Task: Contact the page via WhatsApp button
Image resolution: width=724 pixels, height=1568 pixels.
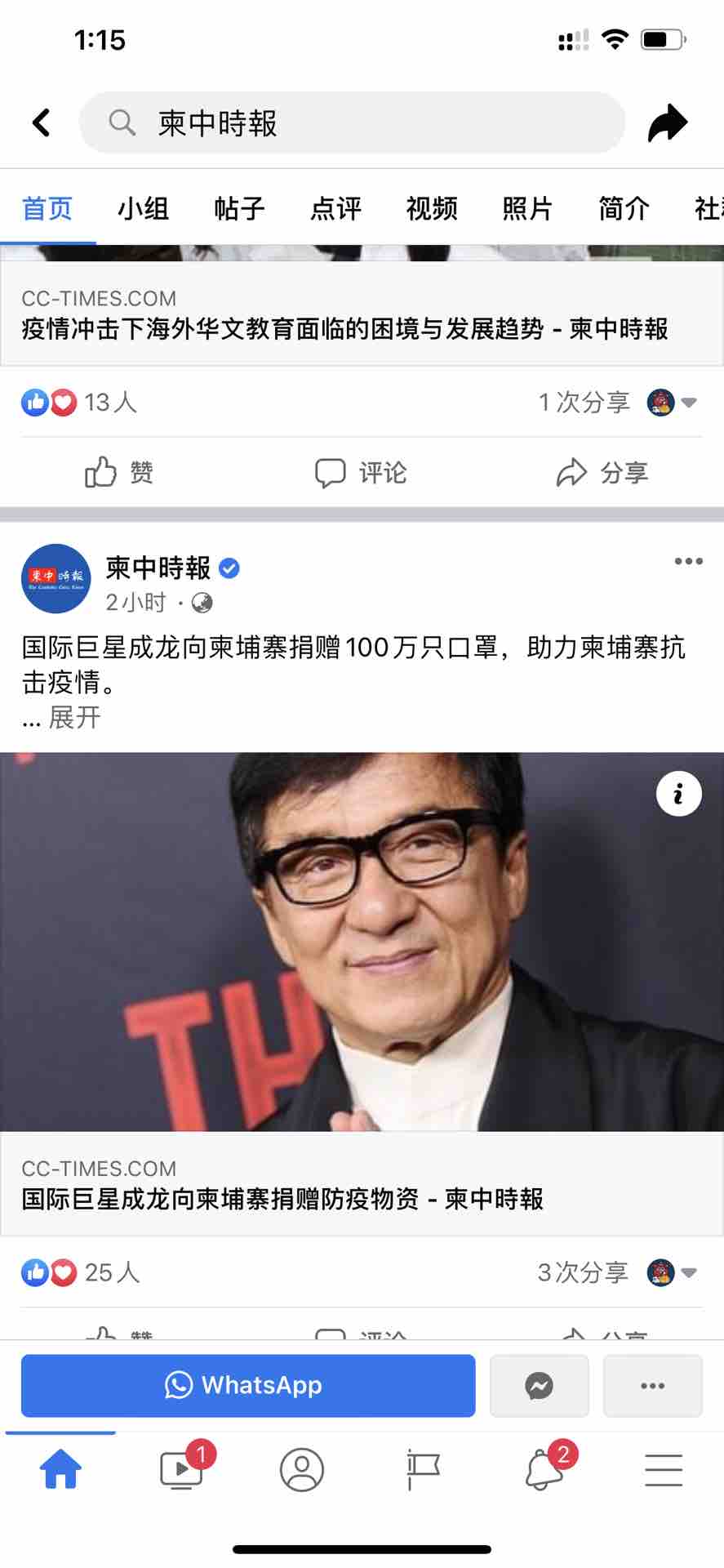Action: point(248,1385)
